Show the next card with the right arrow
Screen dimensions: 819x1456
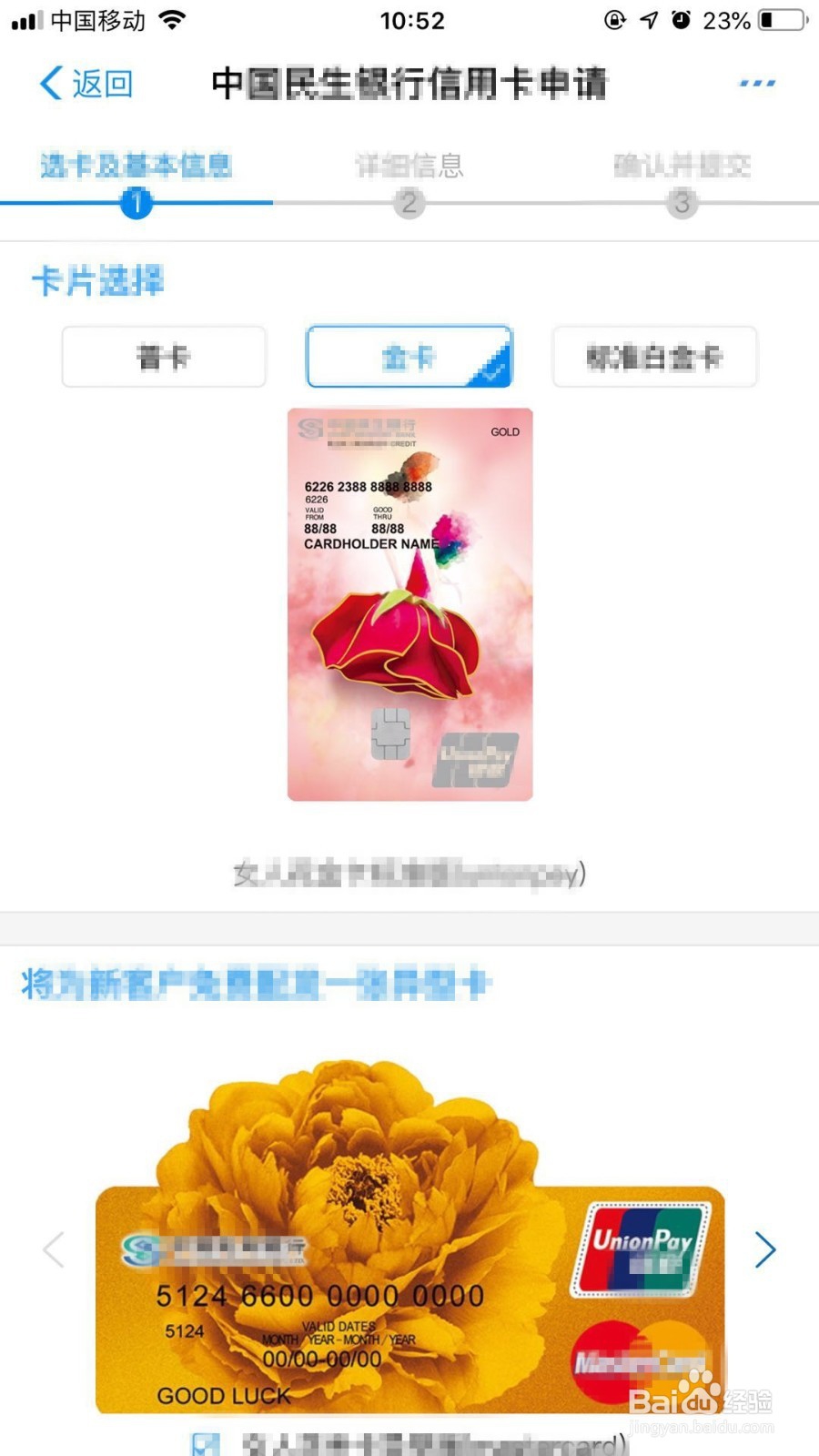click(x=766, y=1249)
